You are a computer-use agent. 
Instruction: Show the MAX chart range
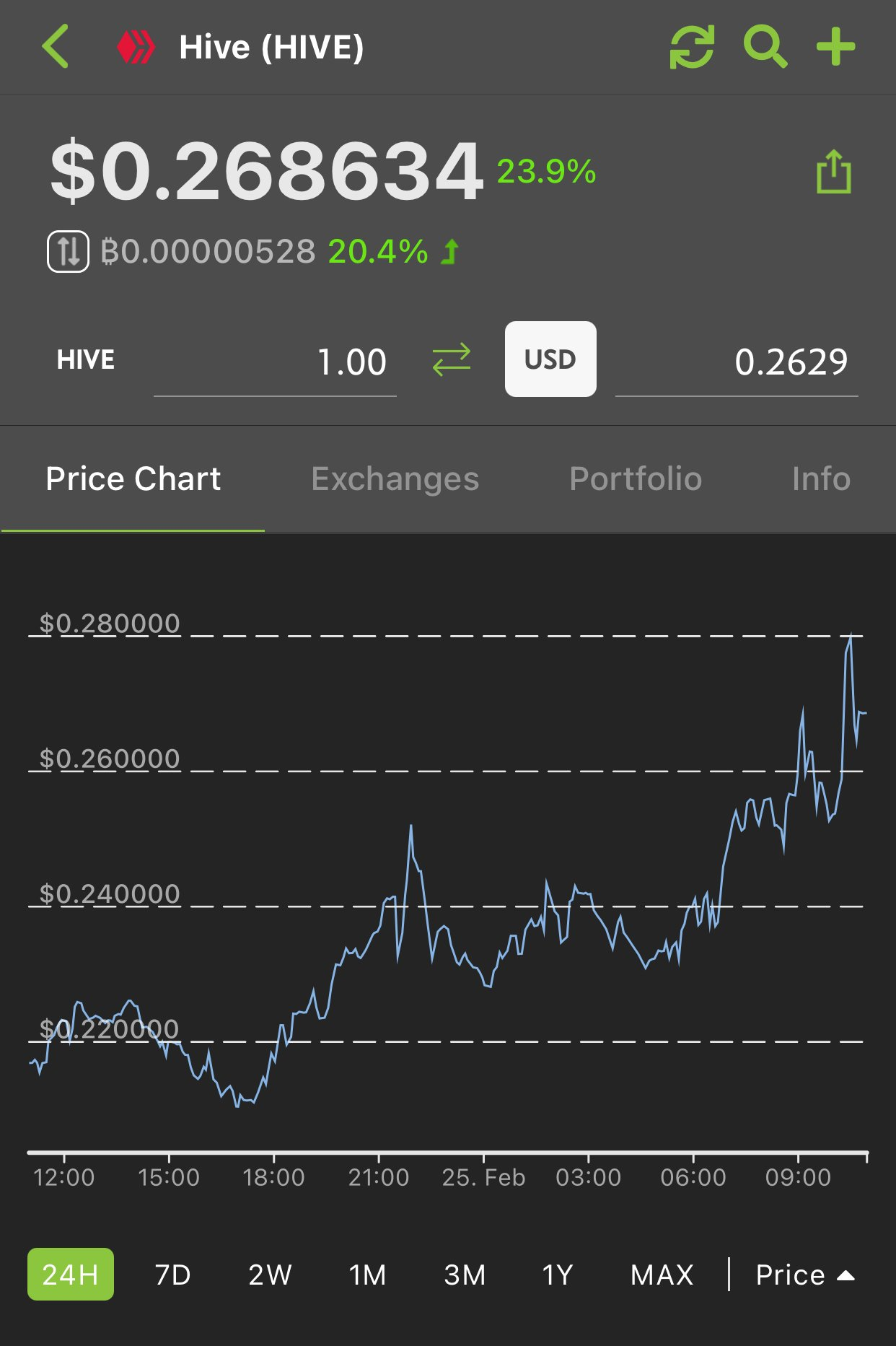pos(662,1275)
